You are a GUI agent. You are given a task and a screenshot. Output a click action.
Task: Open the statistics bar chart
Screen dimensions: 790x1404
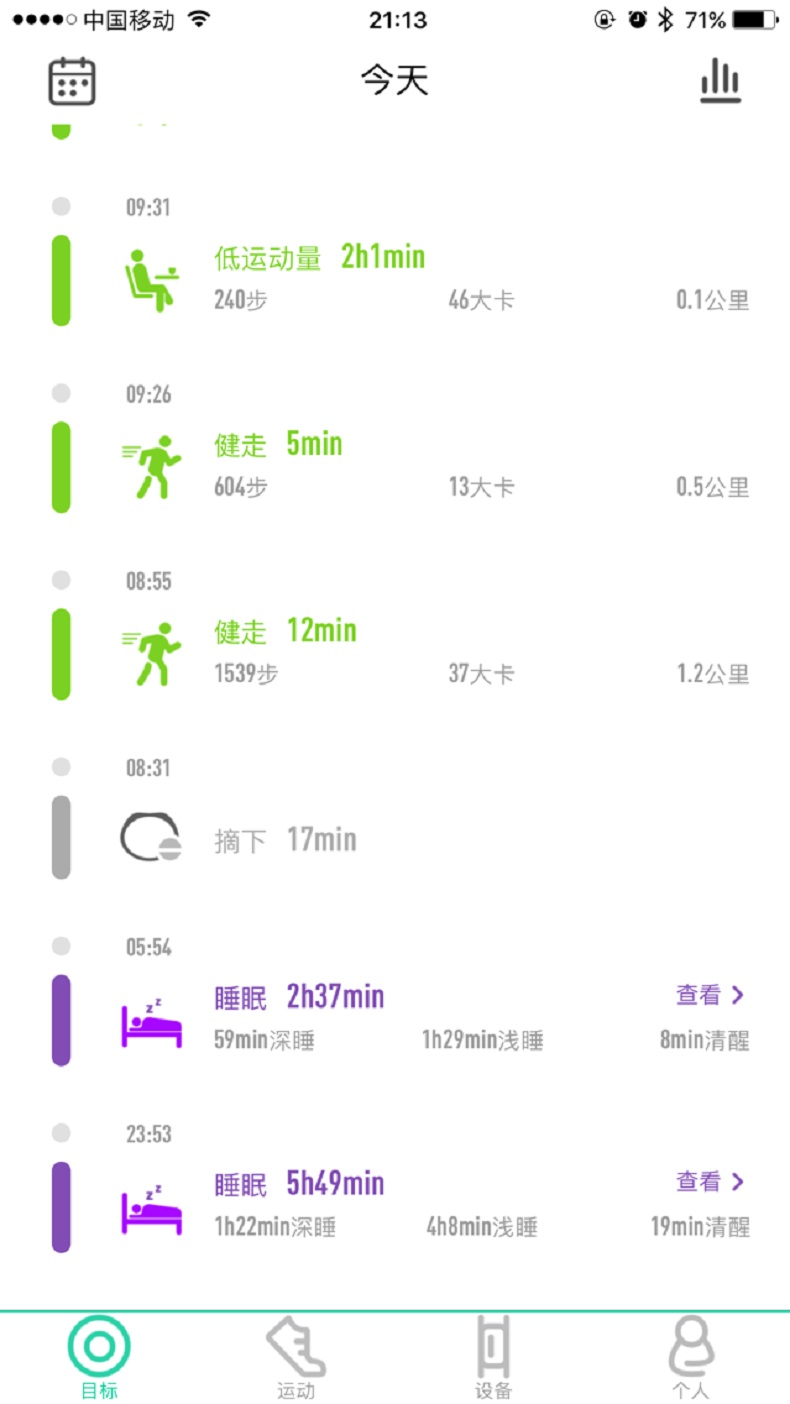[719, 81]
